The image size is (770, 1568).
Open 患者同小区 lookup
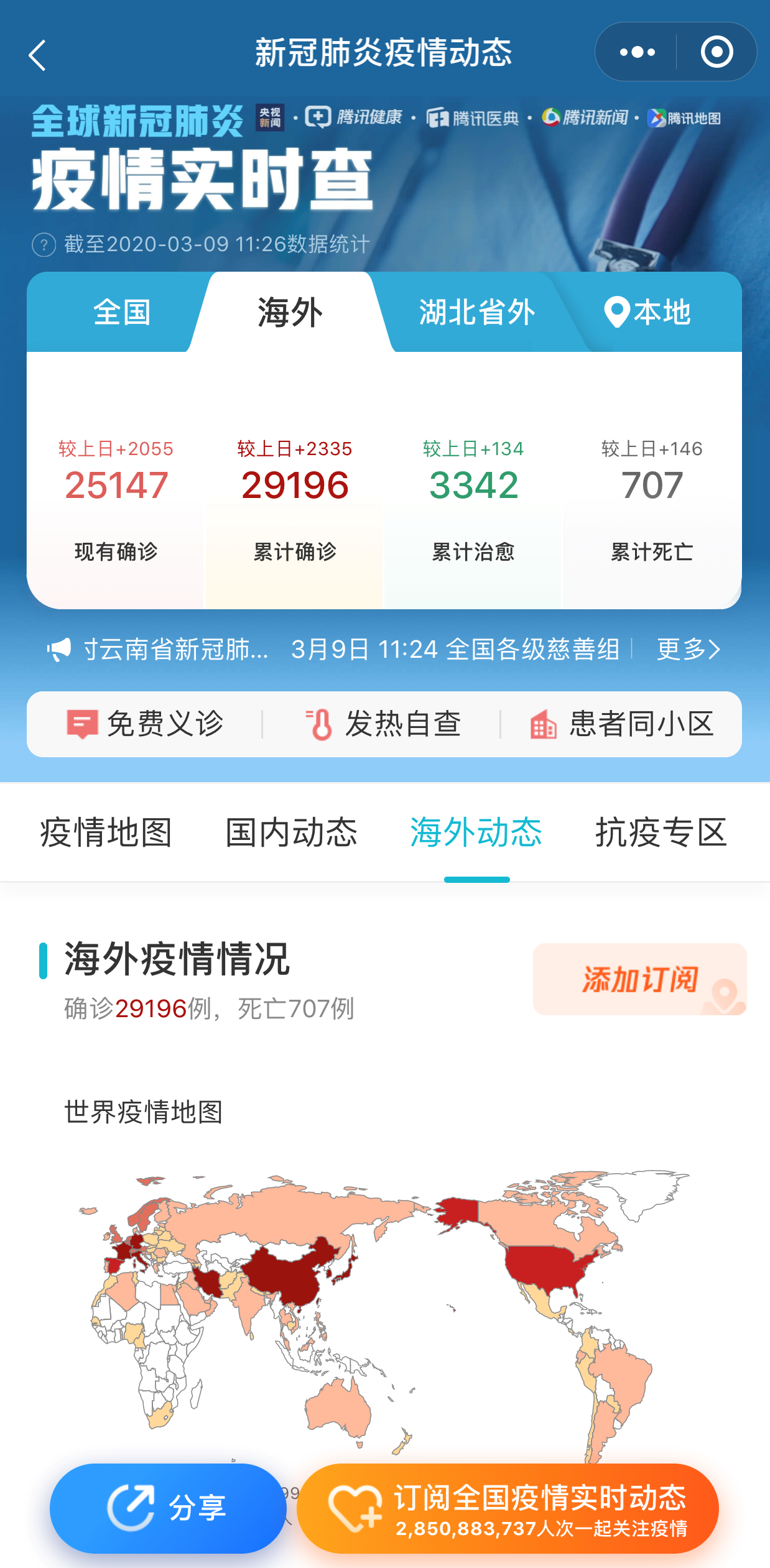click(622, 724)
